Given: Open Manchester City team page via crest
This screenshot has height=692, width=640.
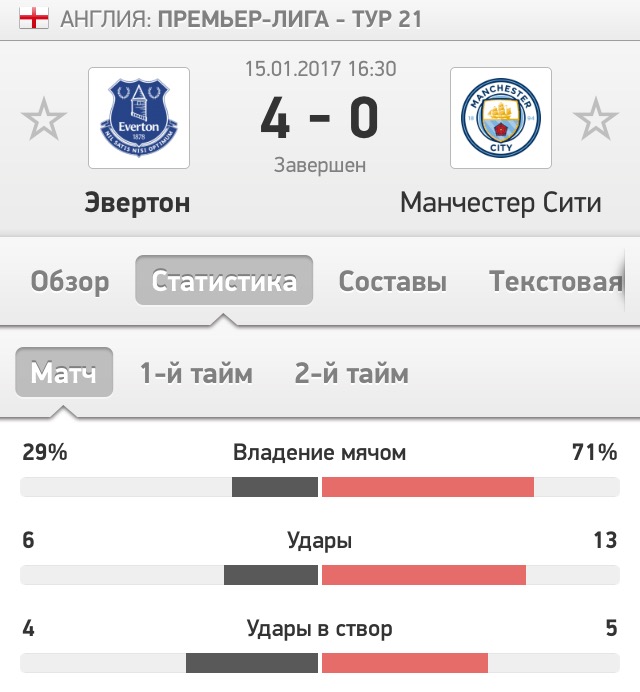Looking at the screenshot, I should tap(500, 118).
